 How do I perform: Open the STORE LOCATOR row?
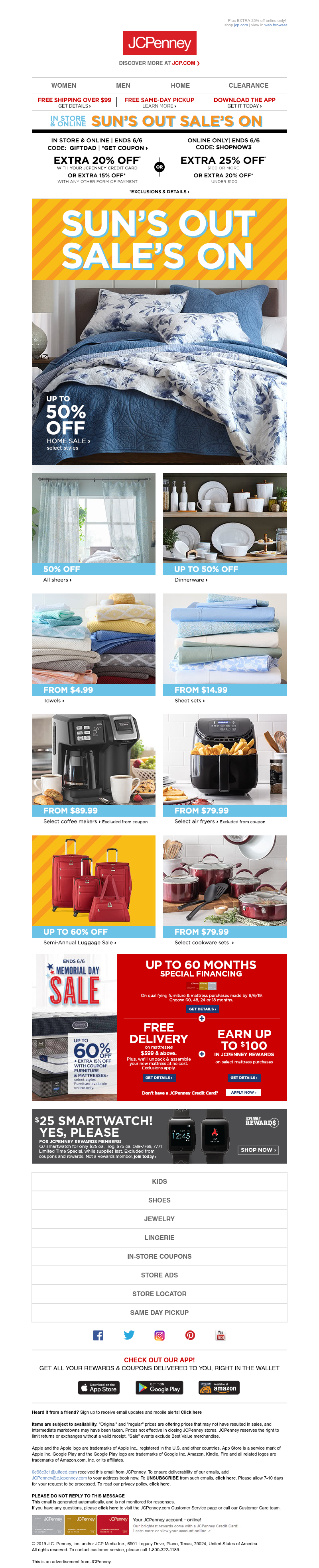click(159, 1294)
